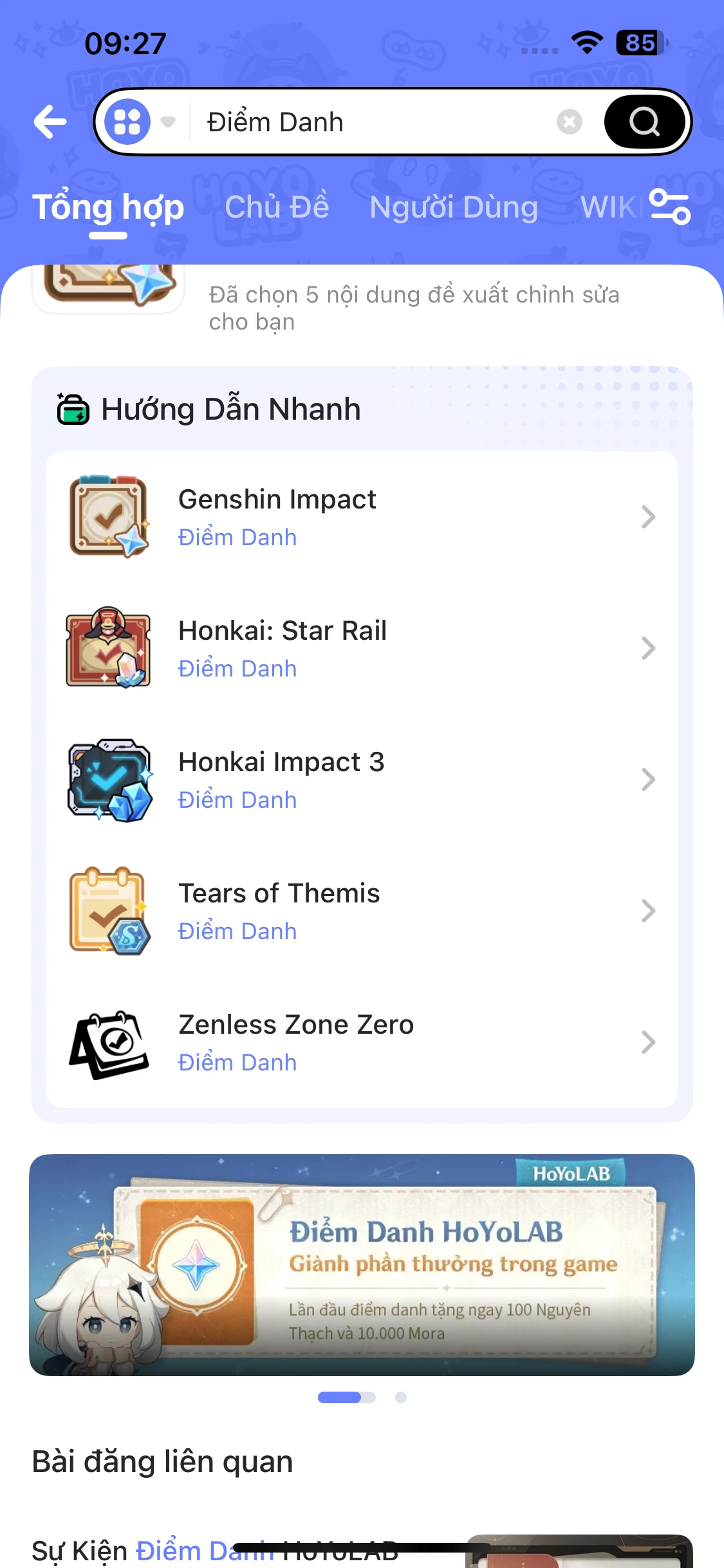Open Zenless Zone Zero Điểm Danh

(362, 1042)
